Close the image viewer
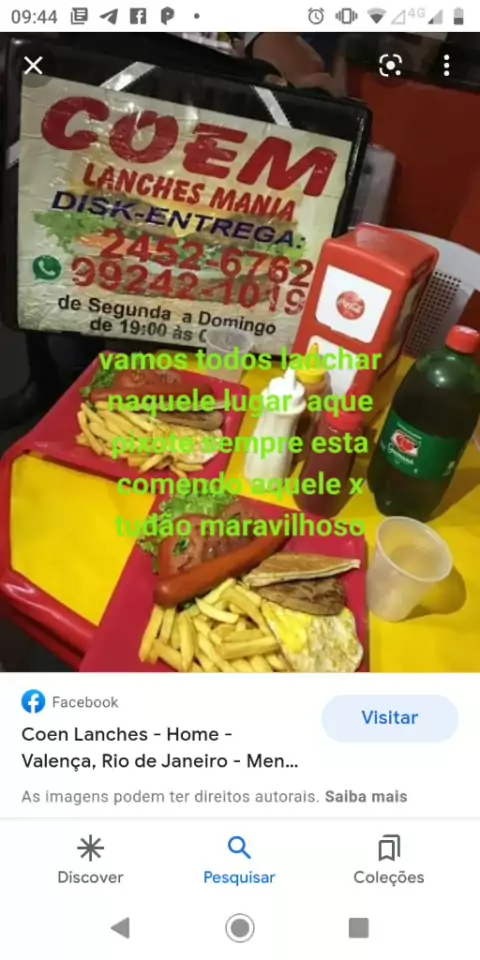Image resolution: width=480 pixels, height=960 pixels. pyautogui.click(x=33, y=65)
